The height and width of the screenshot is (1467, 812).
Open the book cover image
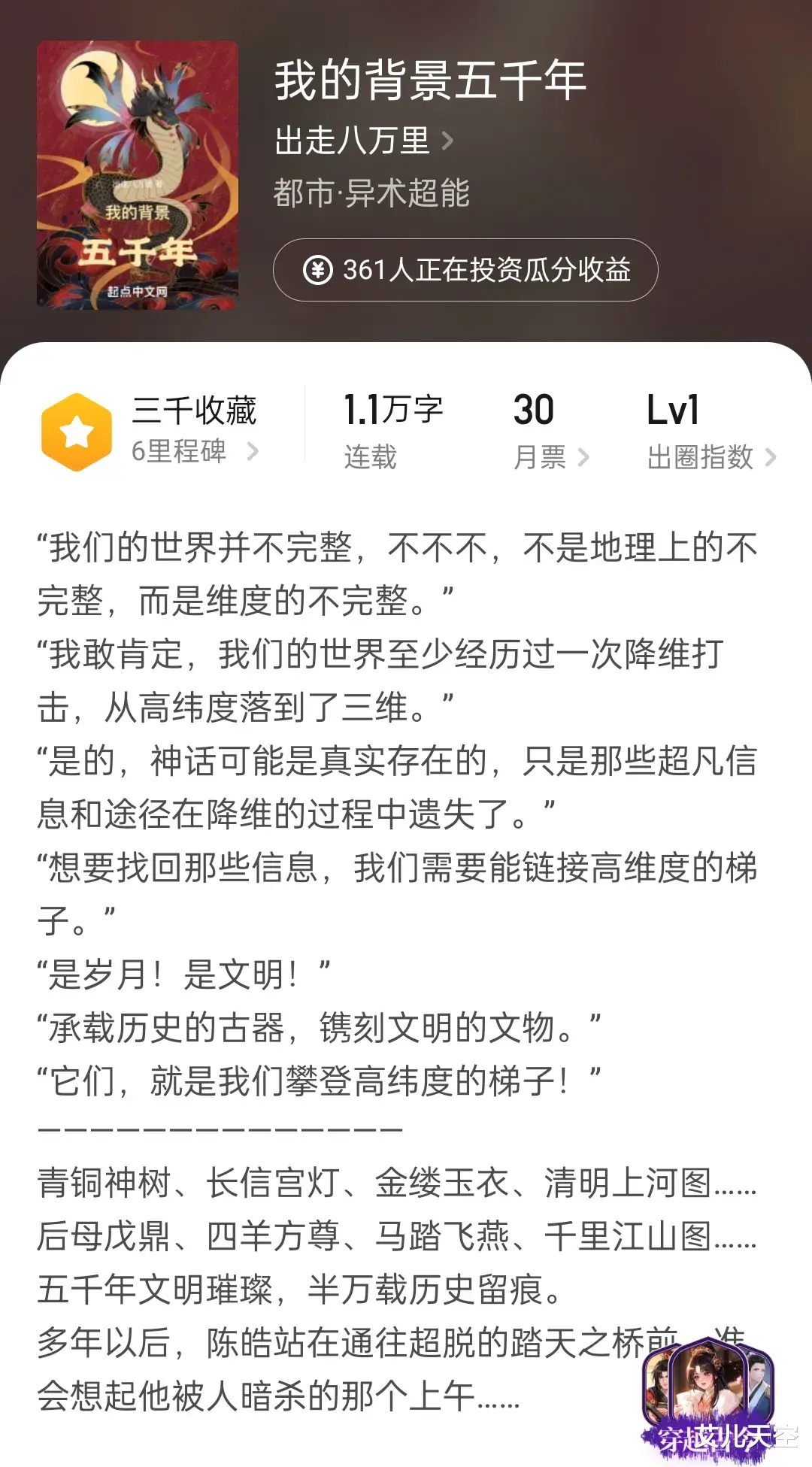pos(138,174)
